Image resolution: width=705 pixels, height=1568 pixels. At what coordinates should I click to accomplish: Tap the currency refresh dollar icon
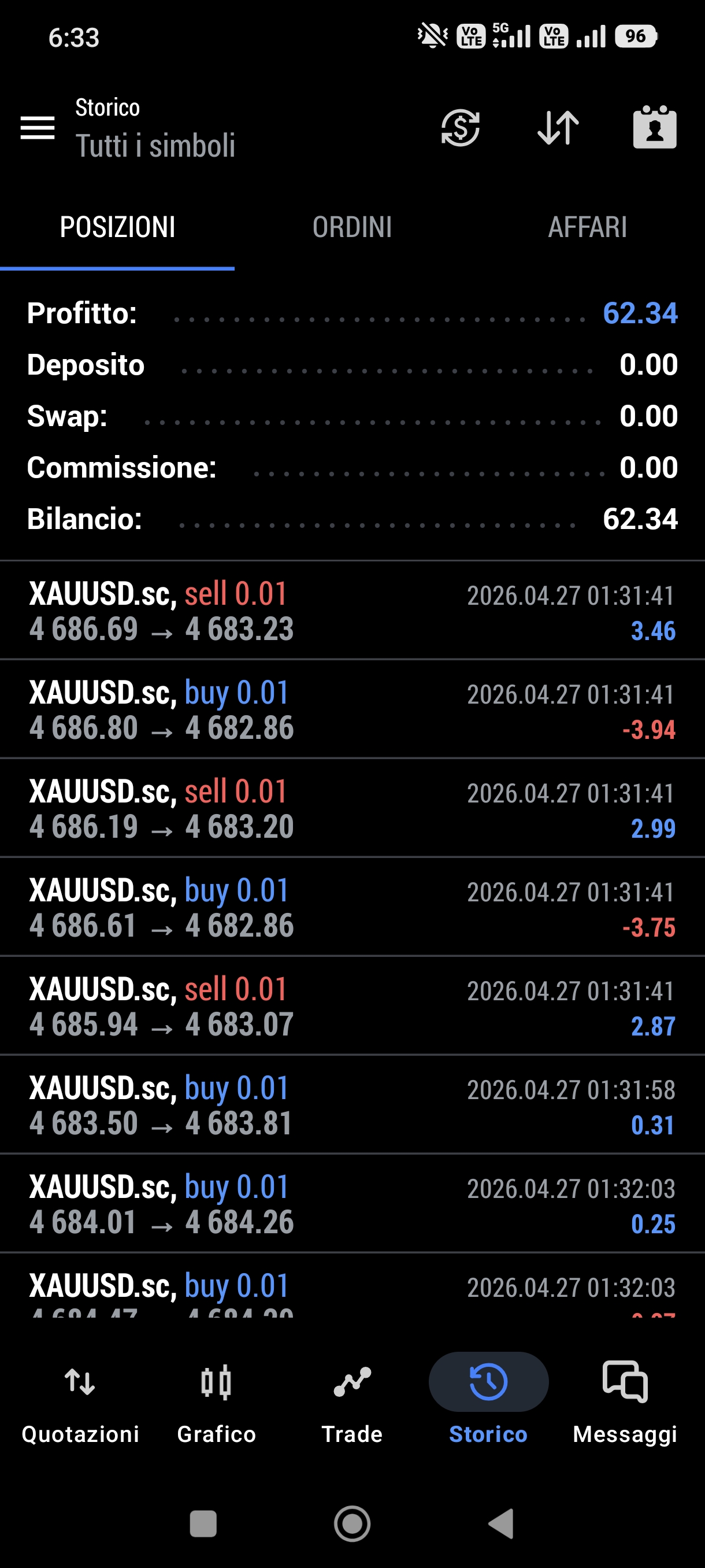(x=460, y=128)
